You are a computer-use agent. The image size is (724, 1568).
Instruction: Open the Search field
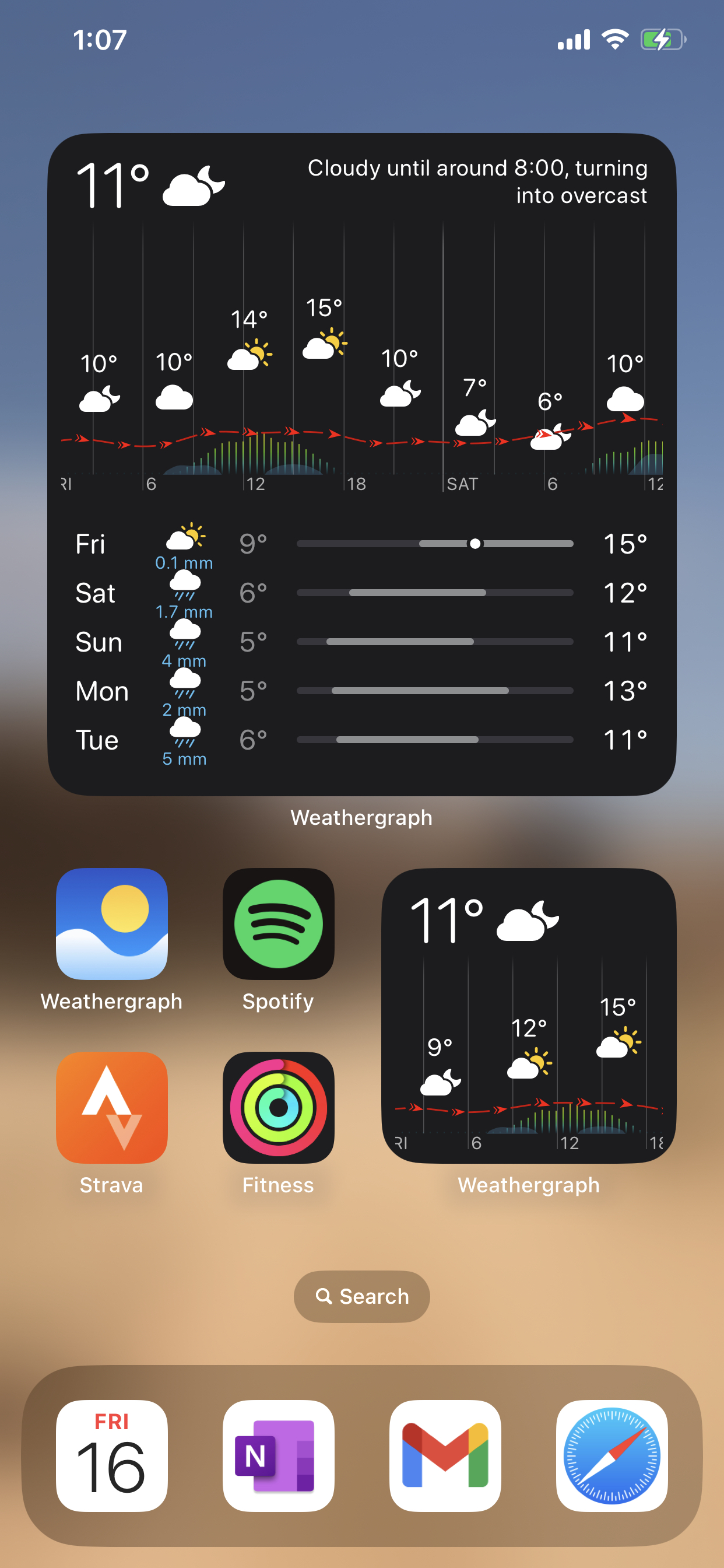tap(361, 1297)
